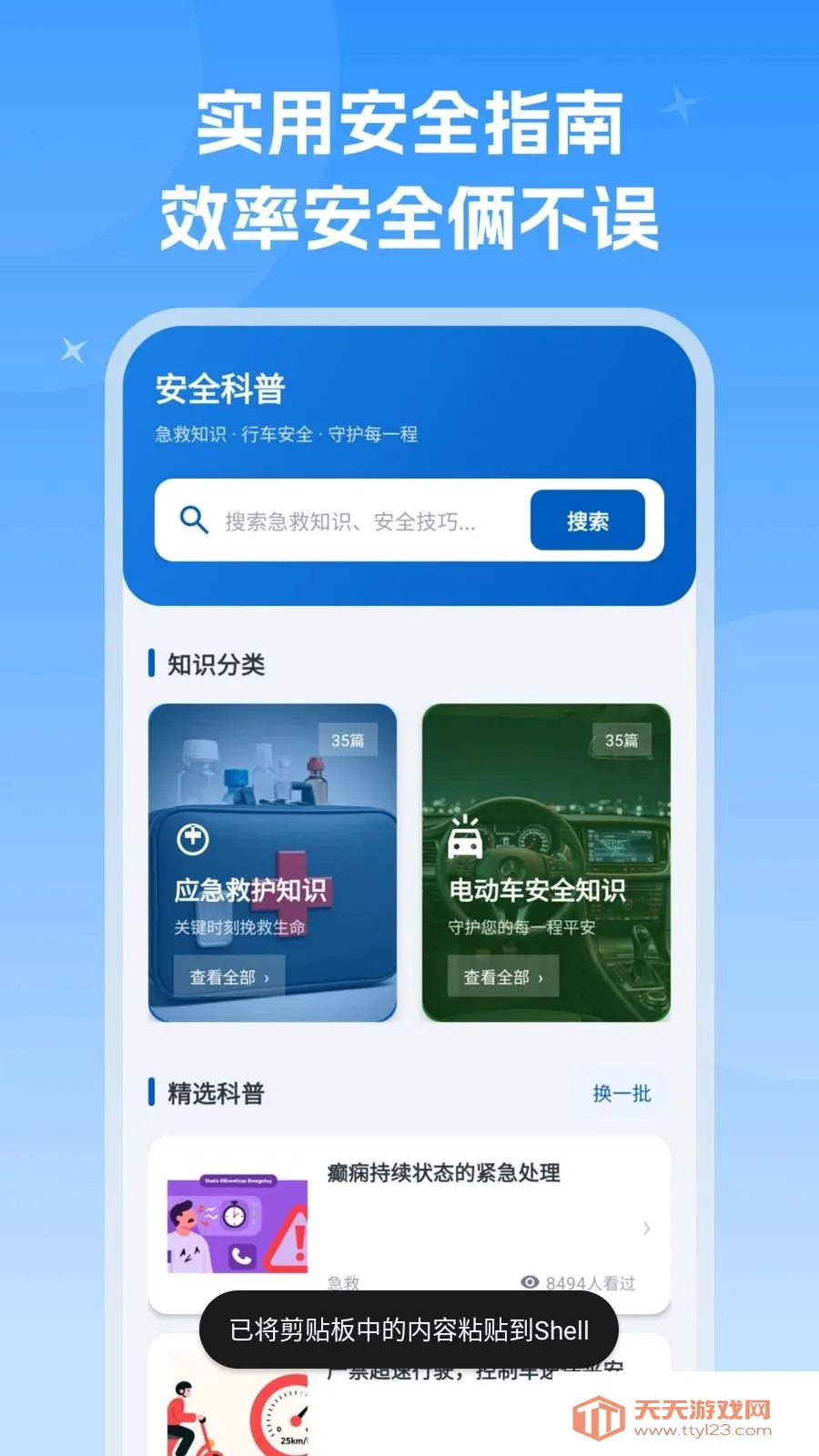The image size is (819, 1456).
Task: Click the magnifying glass search icon
Action: coord(192,520)
